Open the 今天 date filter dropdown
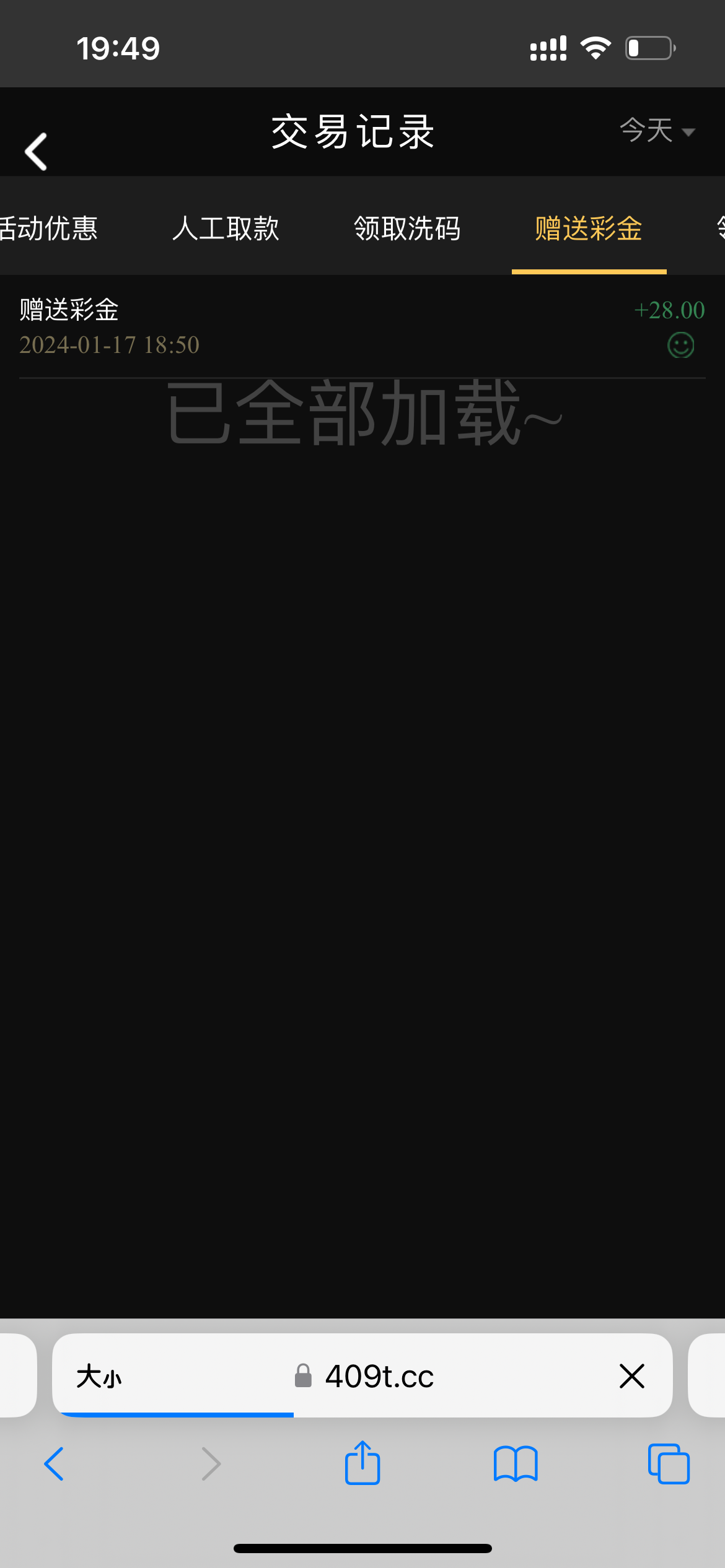This screenshot has width=725, height=1568. tap(657, 131)
